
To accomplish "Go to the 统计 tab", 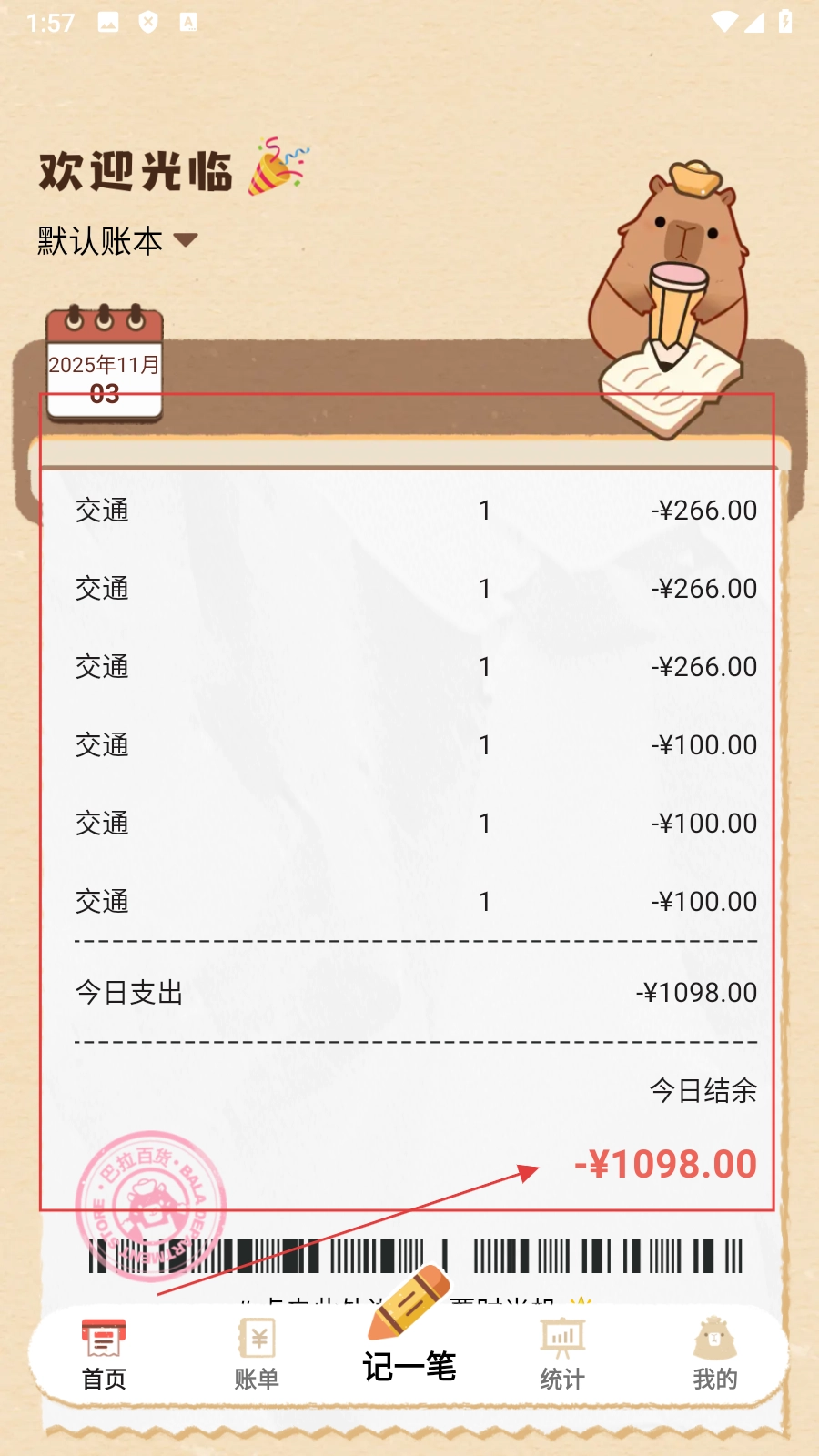I will (x=562, y=1355).
